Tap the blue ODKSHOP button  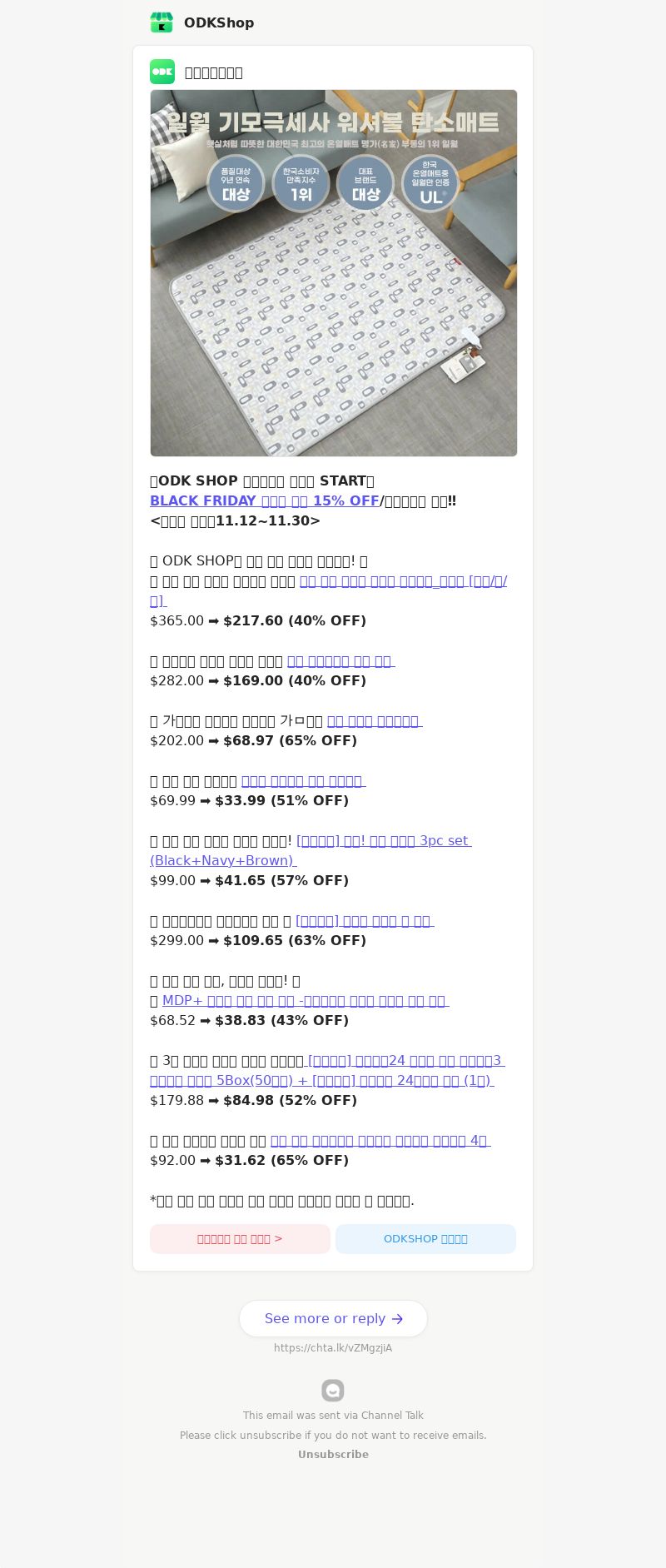(x=425, y=1239)
